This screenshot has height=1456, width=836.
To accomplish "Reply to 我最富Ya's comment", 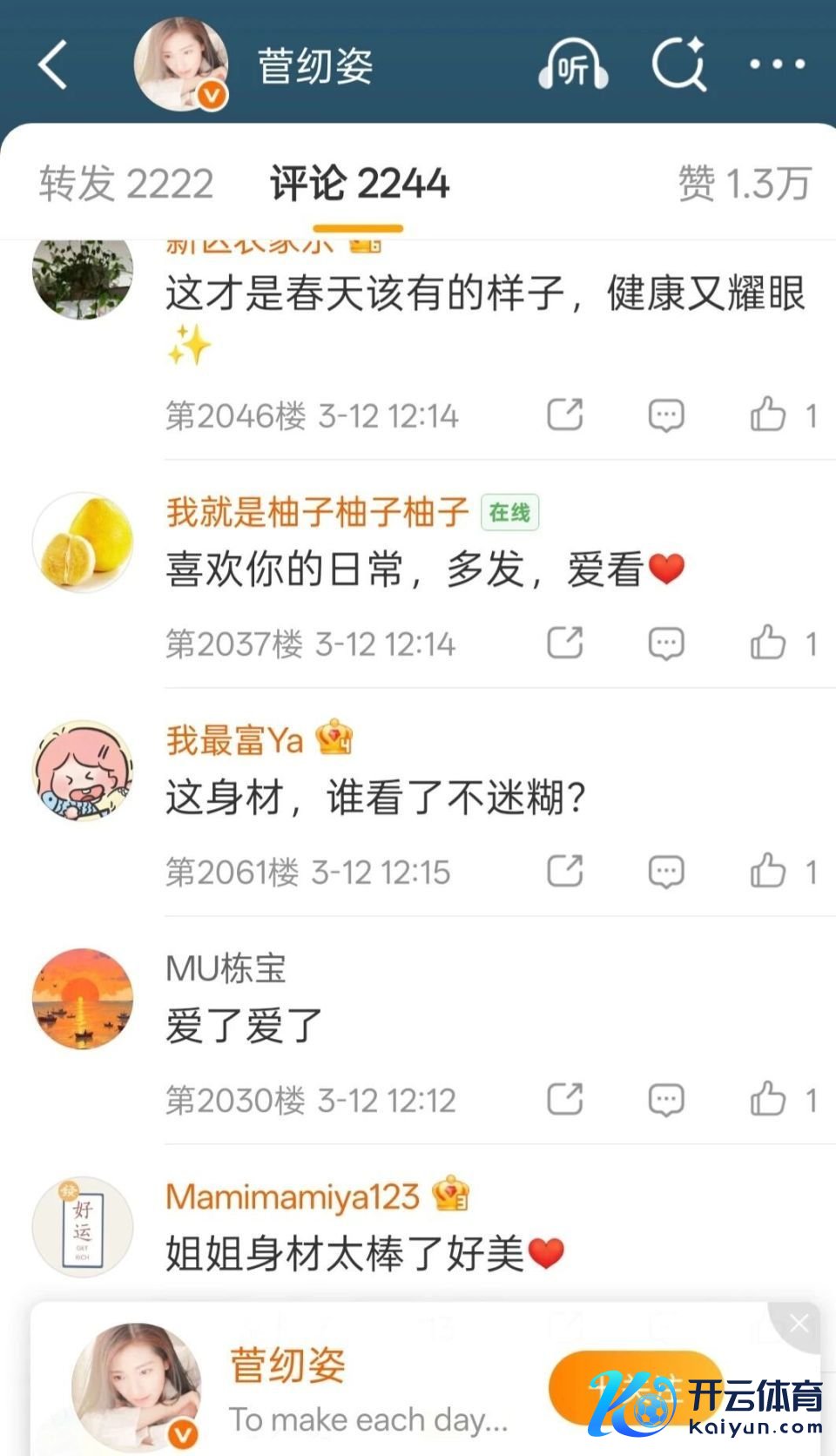I will [666, 872].
